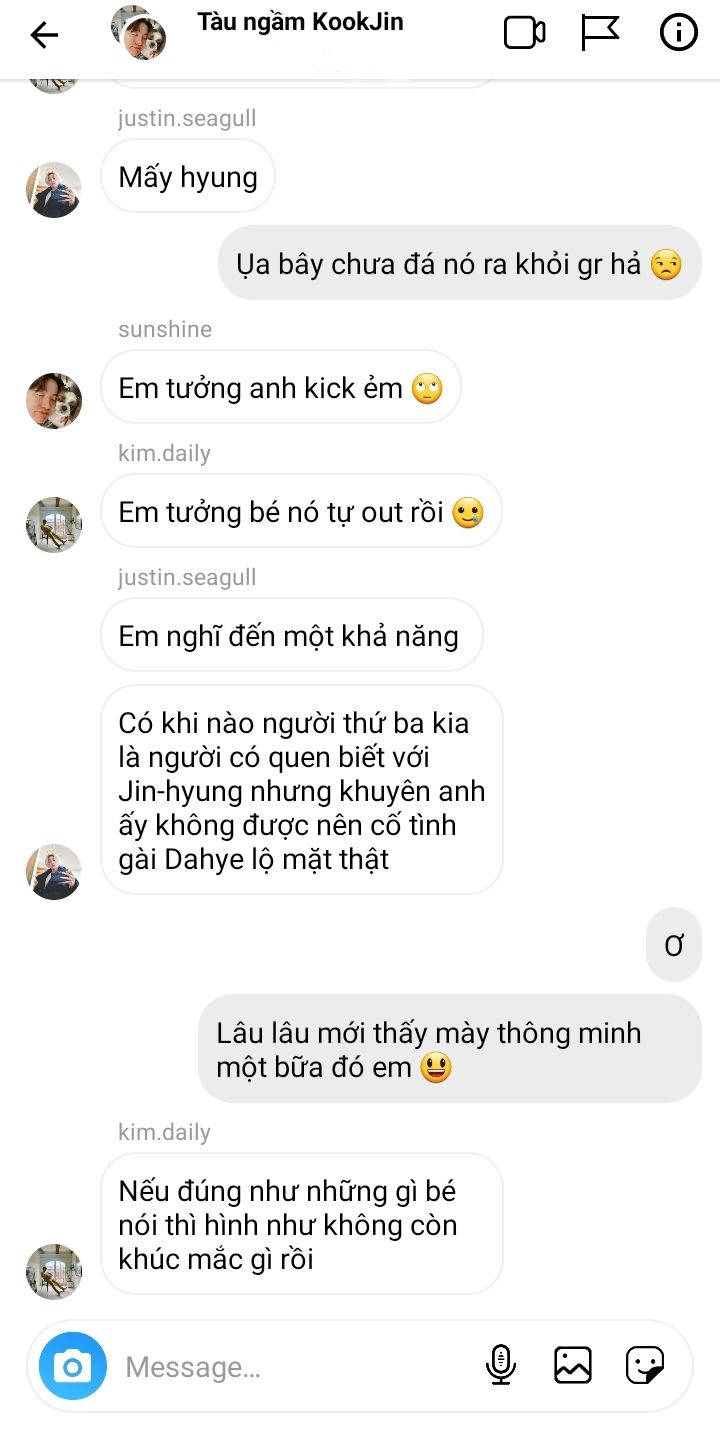Image resolution: width=720 pixels, height=1431 pixels.
Task: View avatar beside "Em tưởng bé nó tự out rồi"
Action: click(53, 524)
